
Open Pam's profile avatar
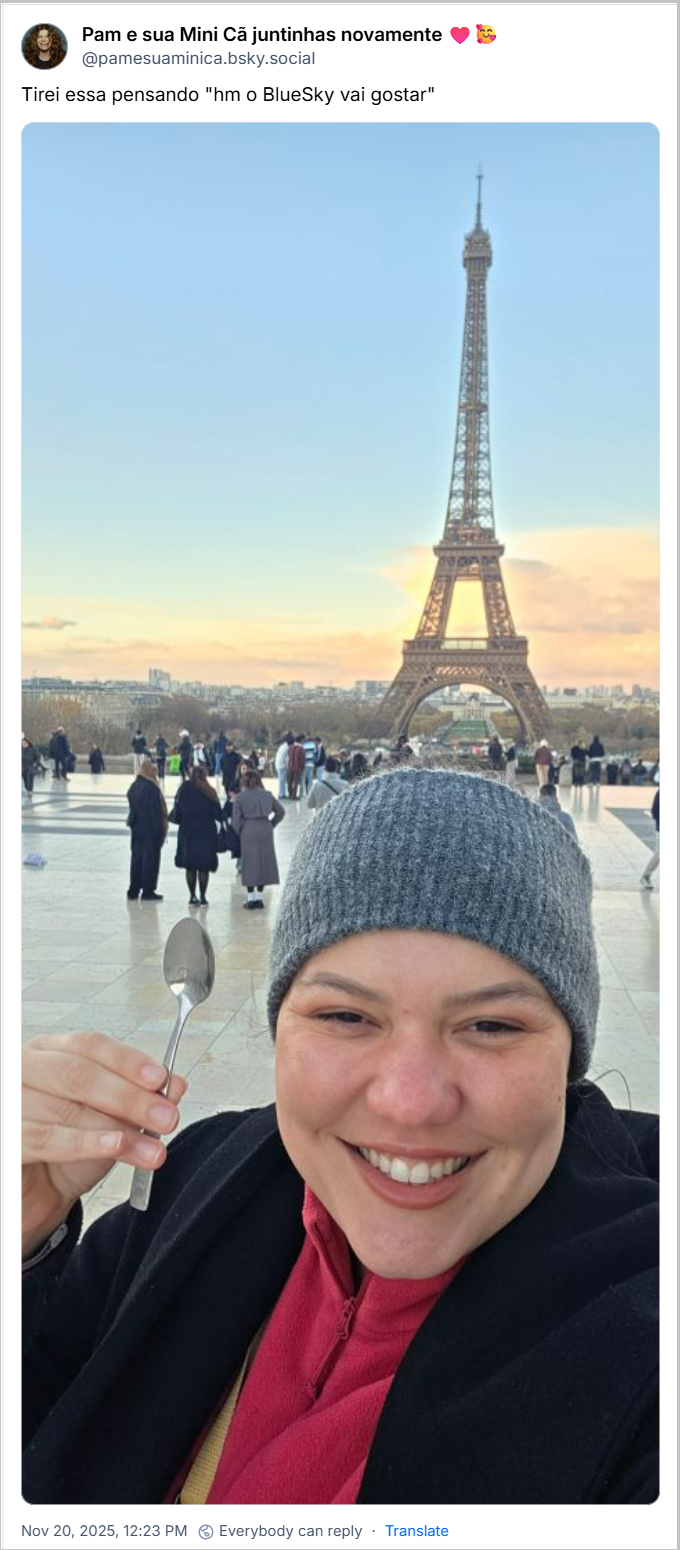[x=44, y=46]
